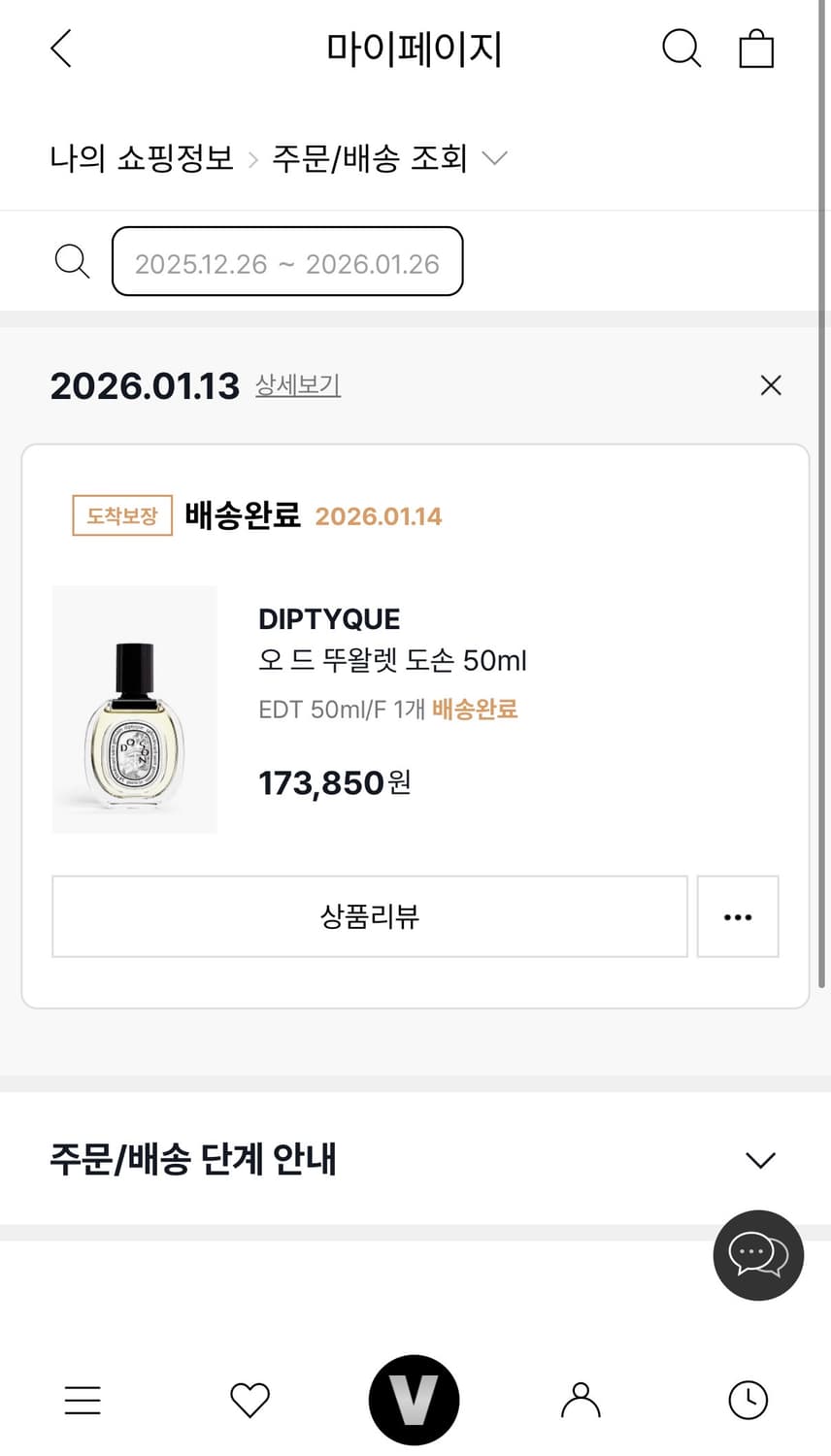The height and width of the screenshot is (1456, 831).
Task: Open the '...' more options menu
Action: tap(738, 916)
